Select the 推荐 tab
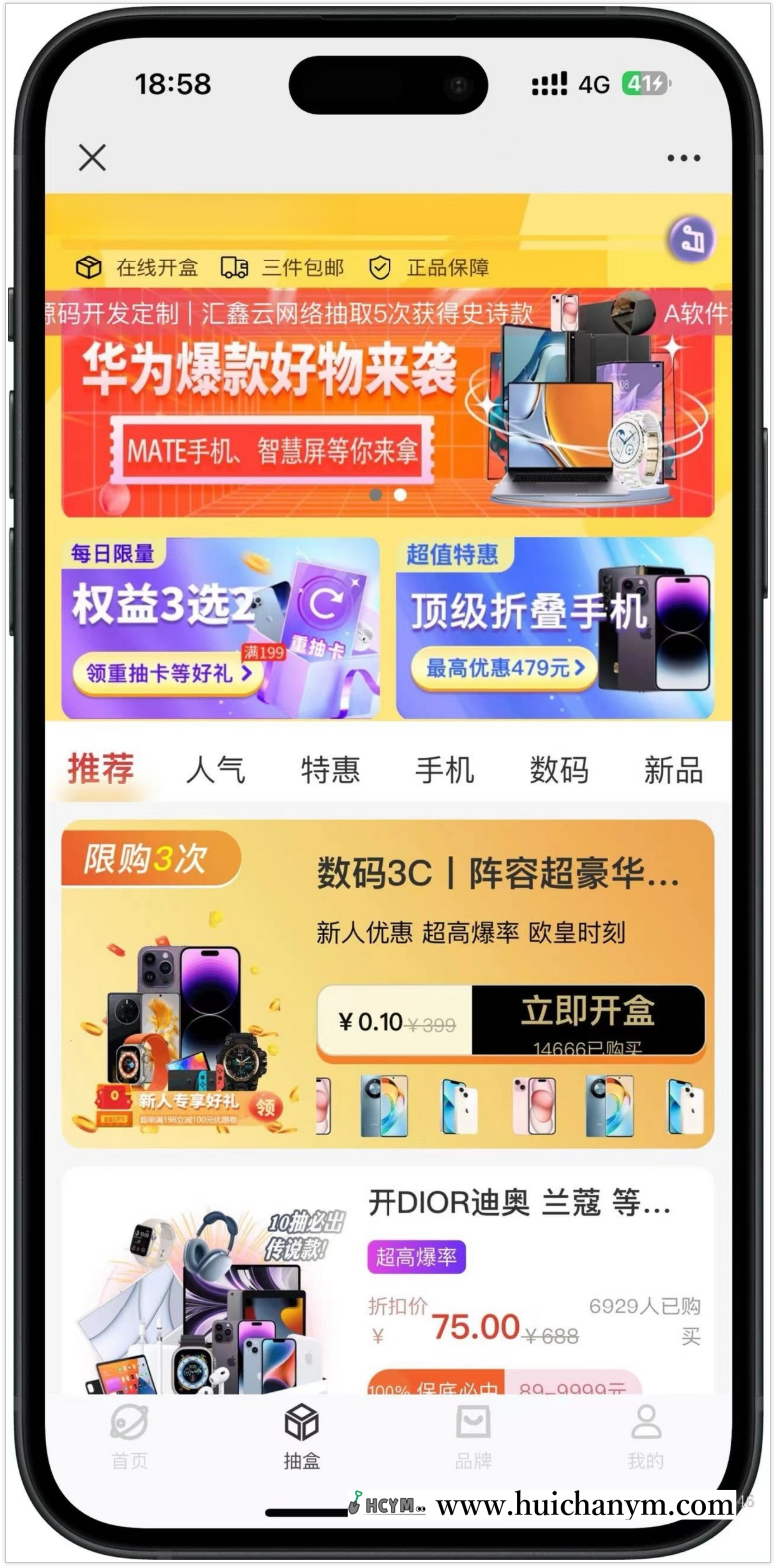778x1568 pixels. tap(101, 769)
